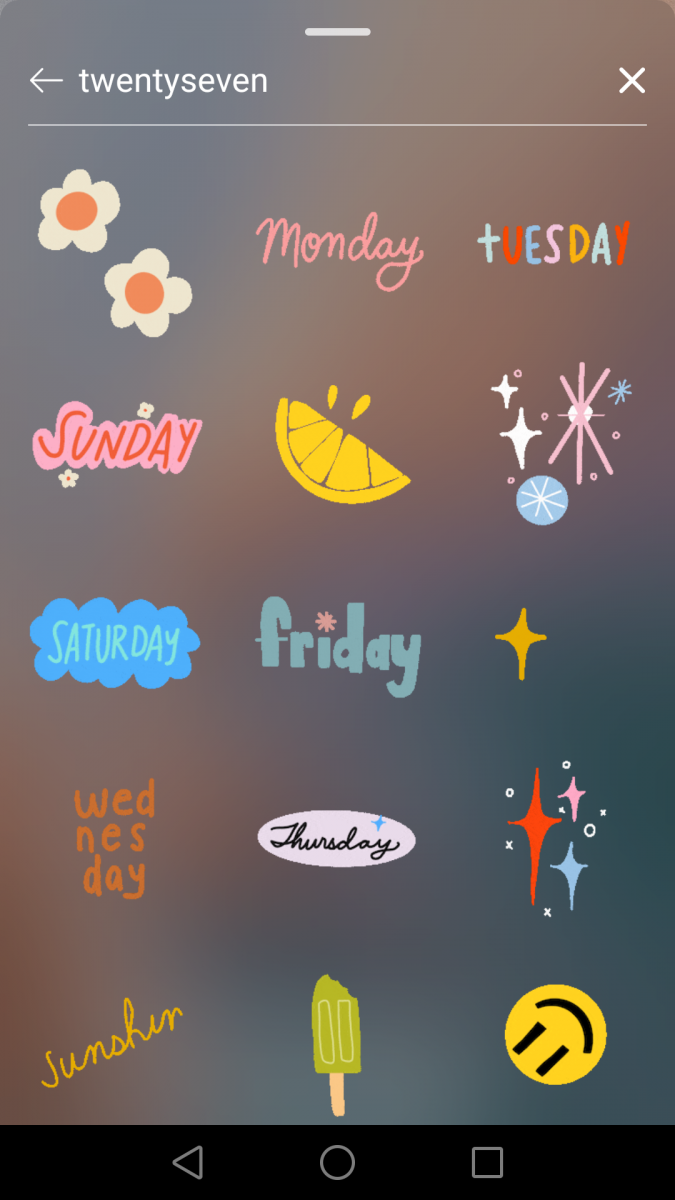
Task: Select the yellow smiley face sticker
Action: [556, 1034]
